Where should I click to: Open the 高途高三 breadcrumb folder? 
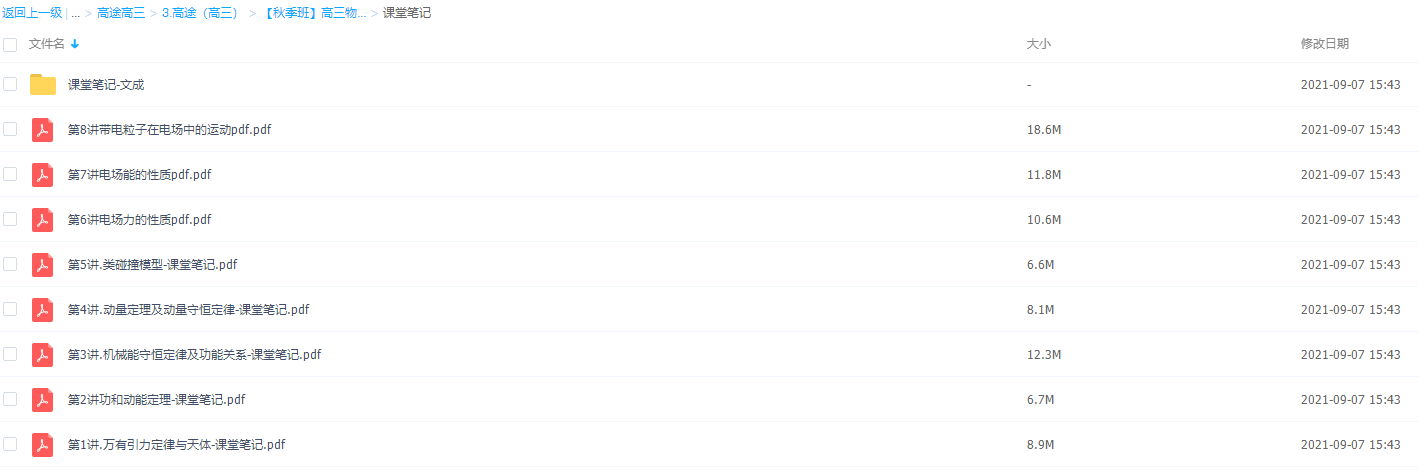coord(122,14)
